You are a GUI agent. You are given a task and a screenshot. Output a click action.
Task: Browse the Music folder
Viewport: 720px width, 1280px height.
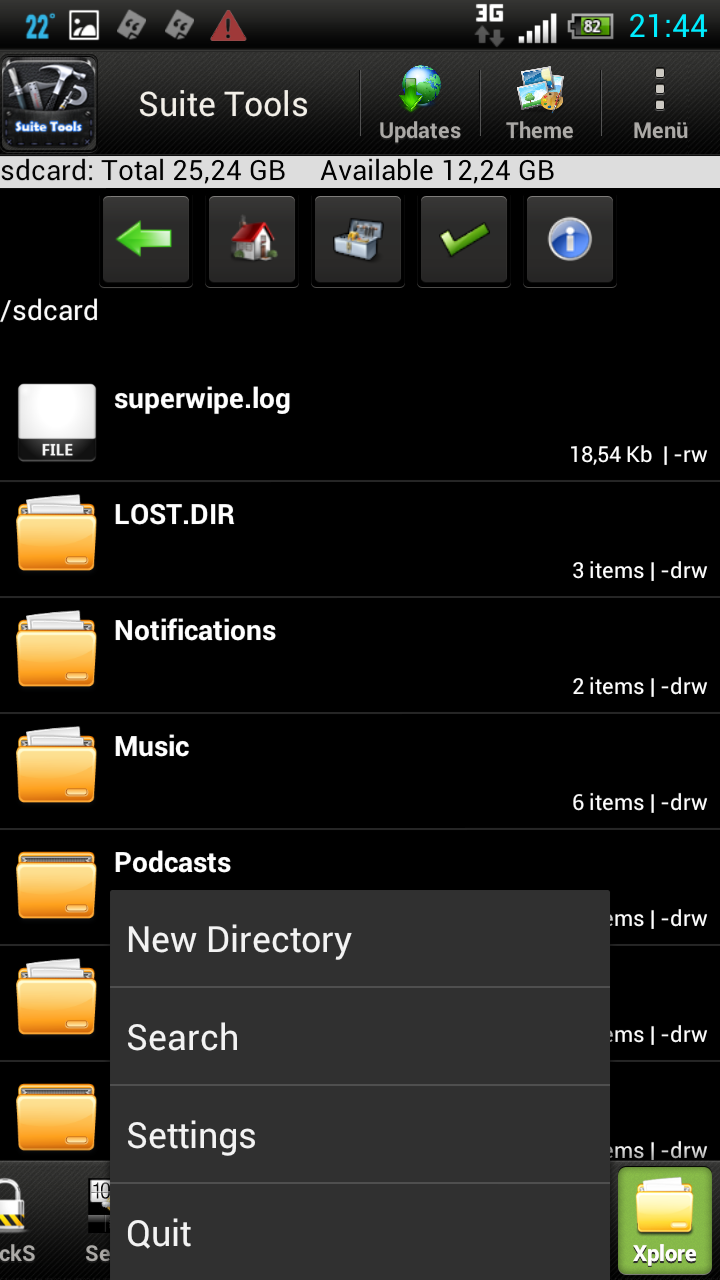360,772
